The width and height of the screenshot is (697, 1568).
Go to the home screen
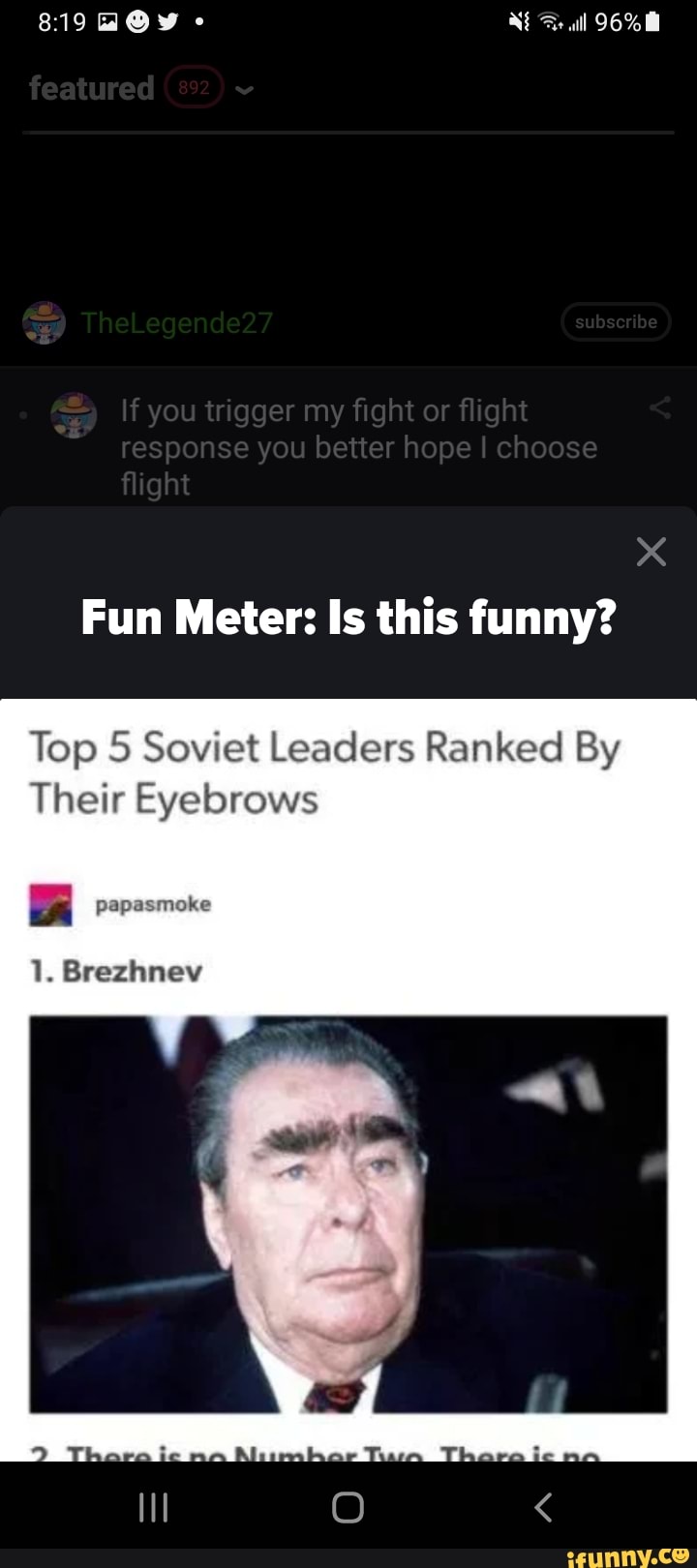348,1506
